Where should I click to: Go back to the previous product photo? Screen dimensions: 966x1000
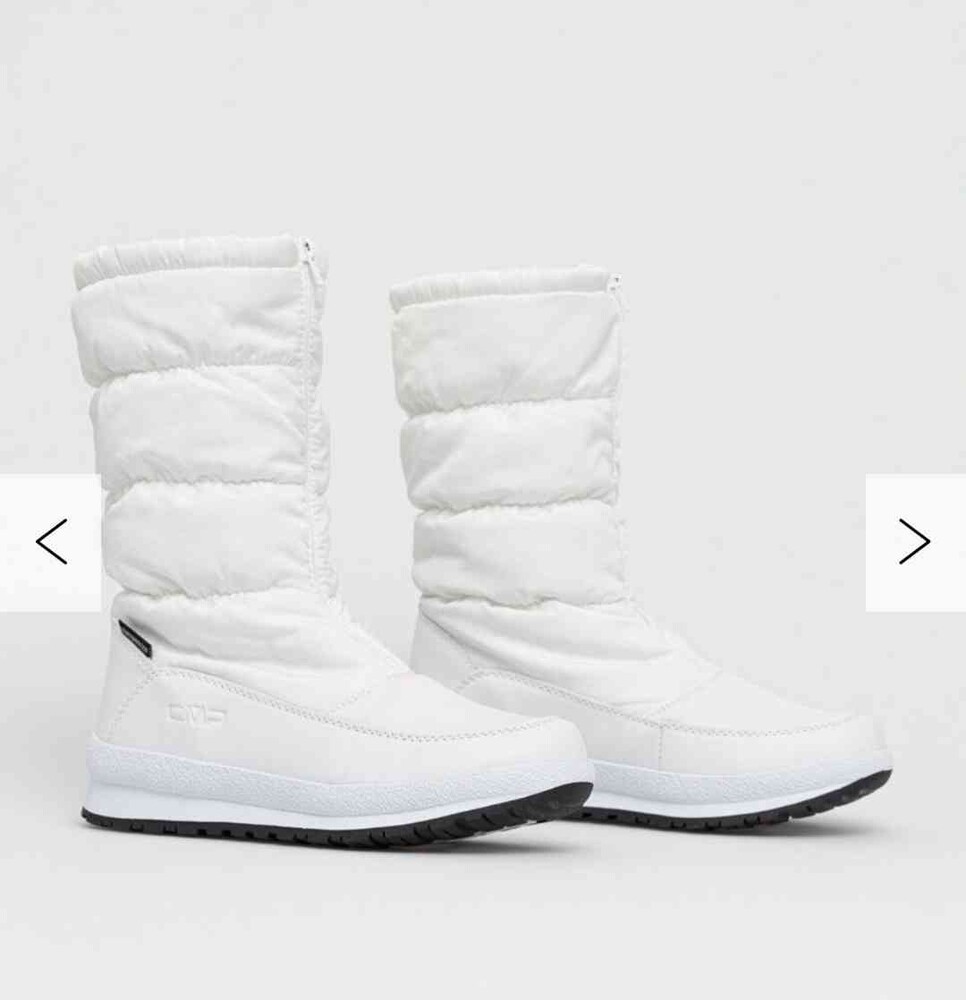pyautogui.click(x=51, y=542)
